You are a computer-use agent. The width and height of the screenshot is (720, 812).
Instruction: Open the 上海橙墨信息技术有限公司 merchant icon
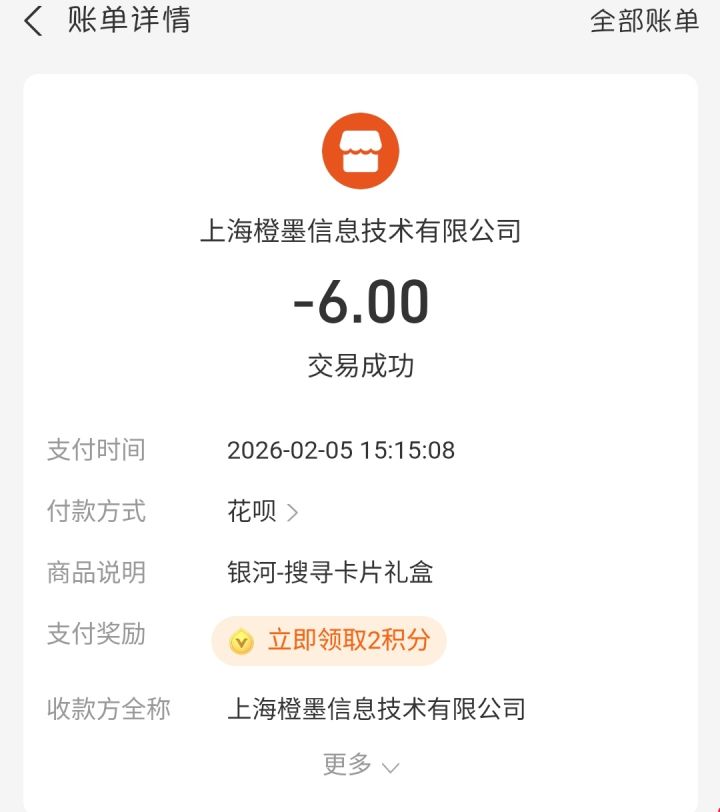point(361,151)
